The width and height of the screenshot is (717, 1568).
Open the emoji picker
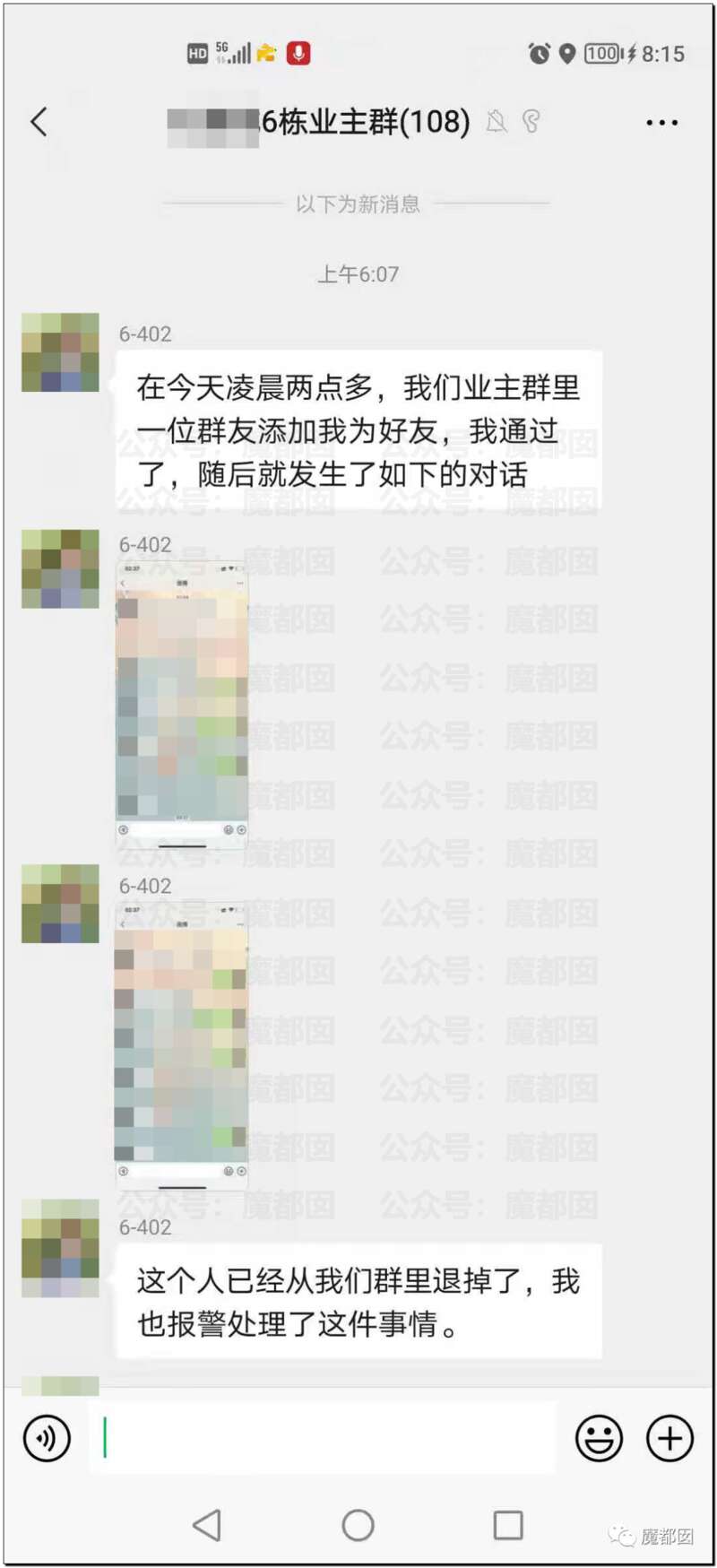click(x=599, y=1438)
